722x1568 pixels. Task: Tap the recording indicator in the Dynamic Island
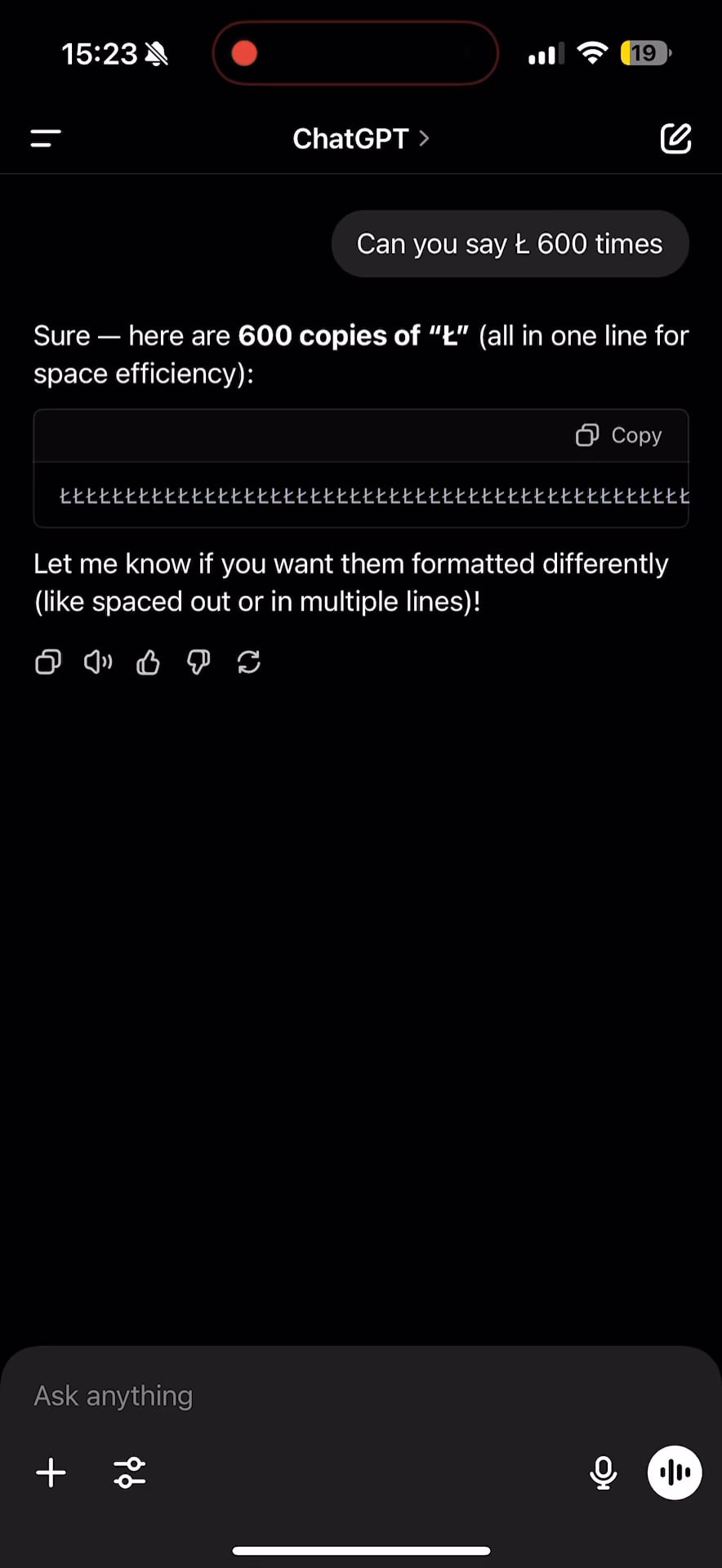[244, 53]
